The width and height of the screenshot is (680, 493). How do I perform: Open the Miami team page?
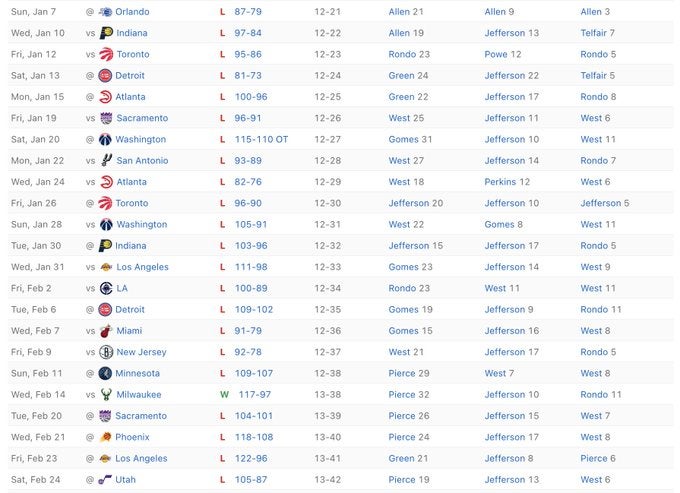click(129, 331)
